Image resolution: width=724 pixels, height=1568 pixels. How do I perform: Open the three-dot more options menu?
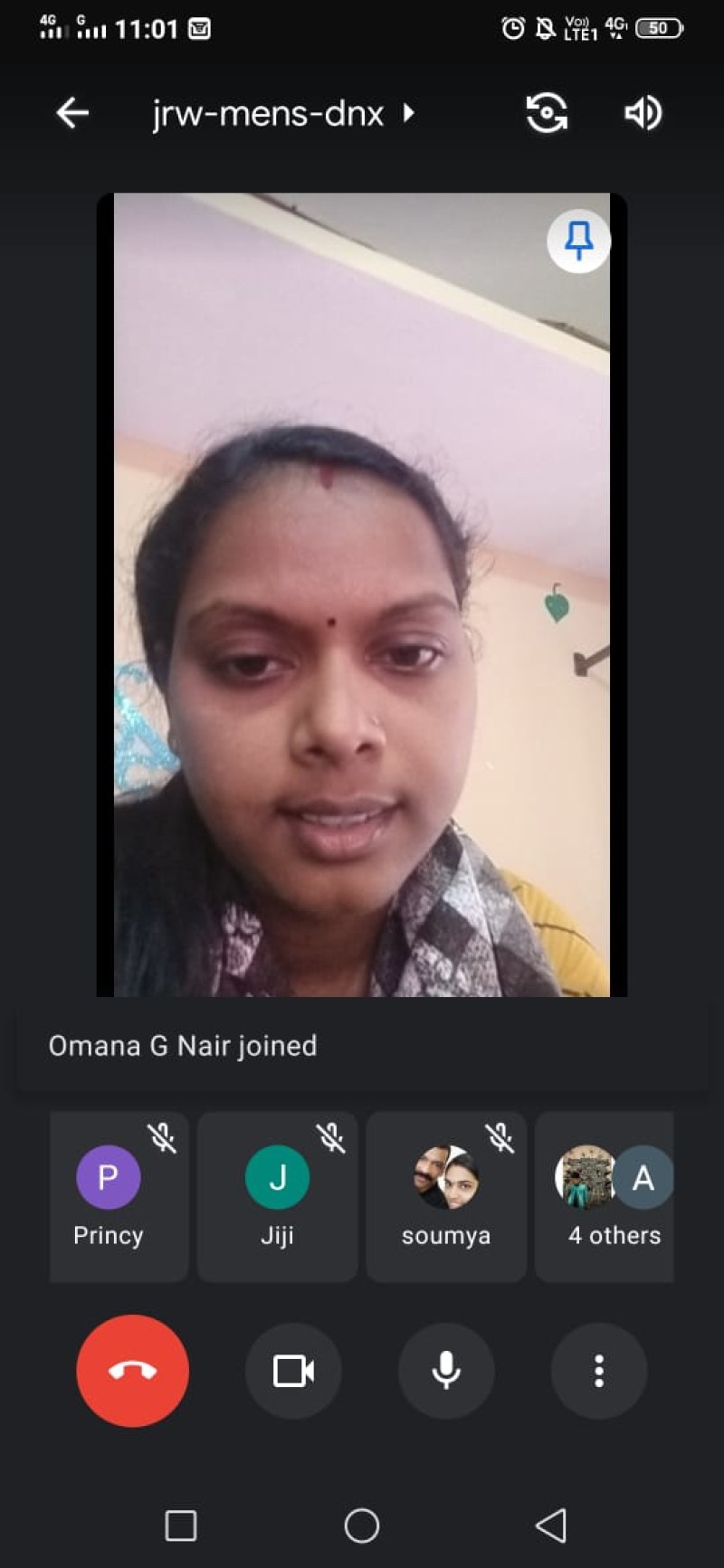click(x=598, y=1371)
